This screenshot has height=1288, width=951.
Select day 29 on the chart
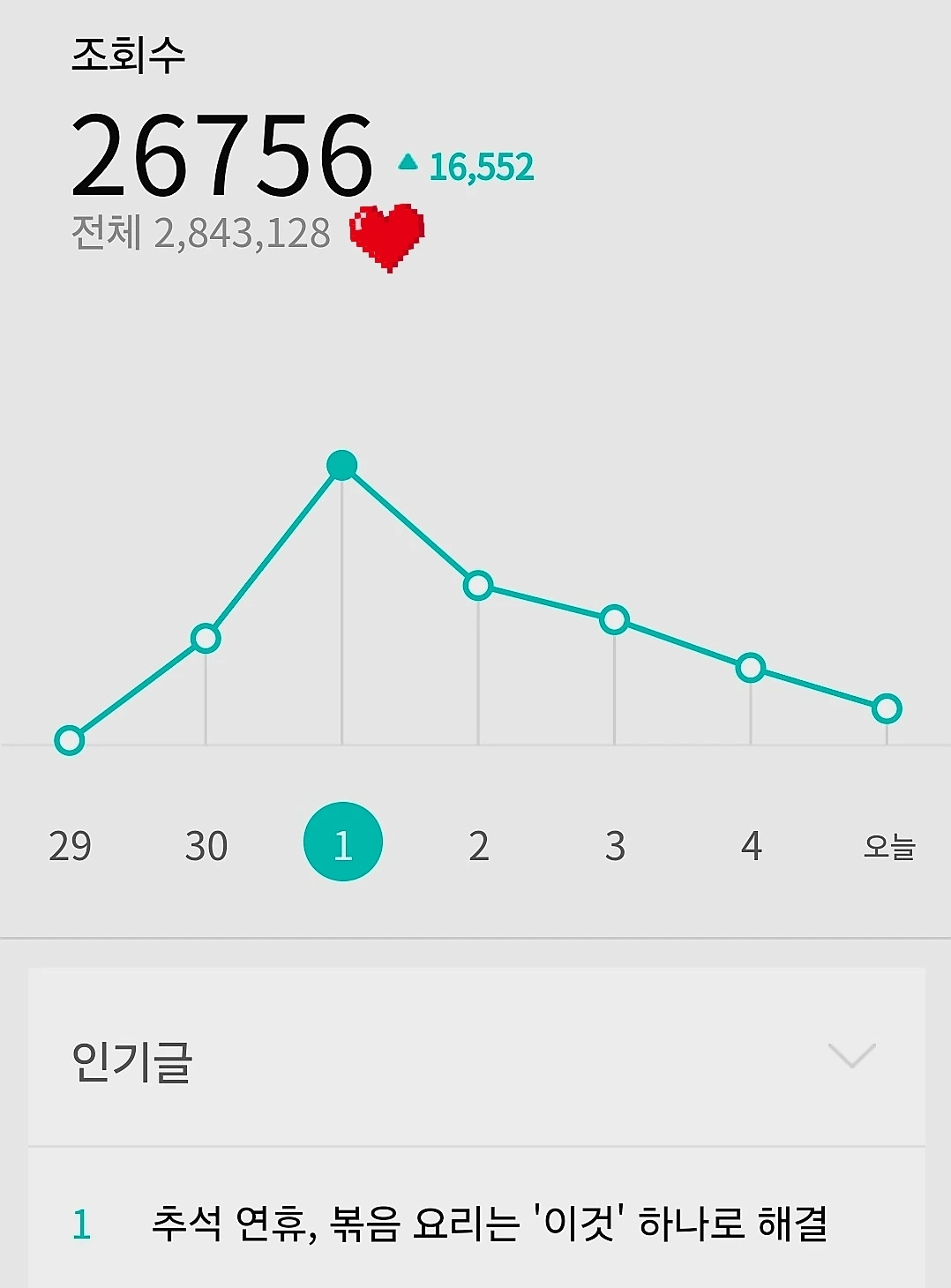(70, 845)
